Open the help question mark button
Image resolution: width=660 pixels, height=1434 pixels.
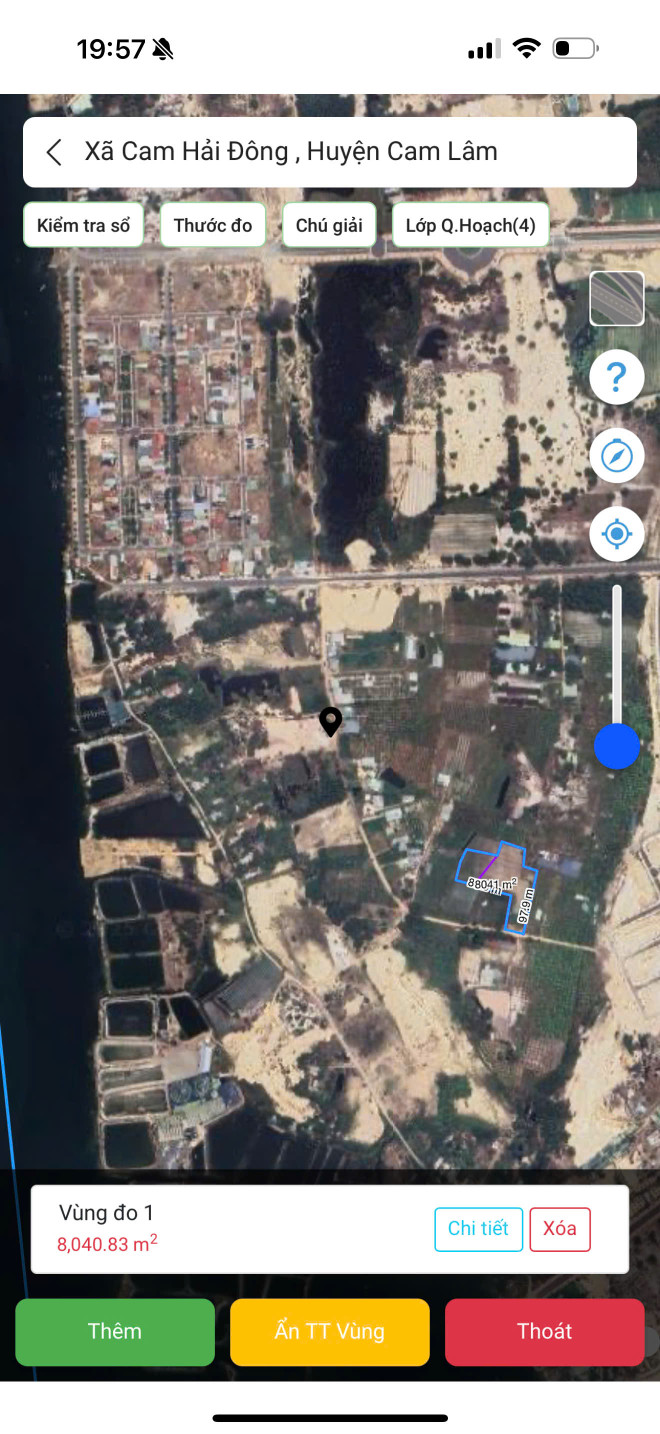click(x=617, y=377)
